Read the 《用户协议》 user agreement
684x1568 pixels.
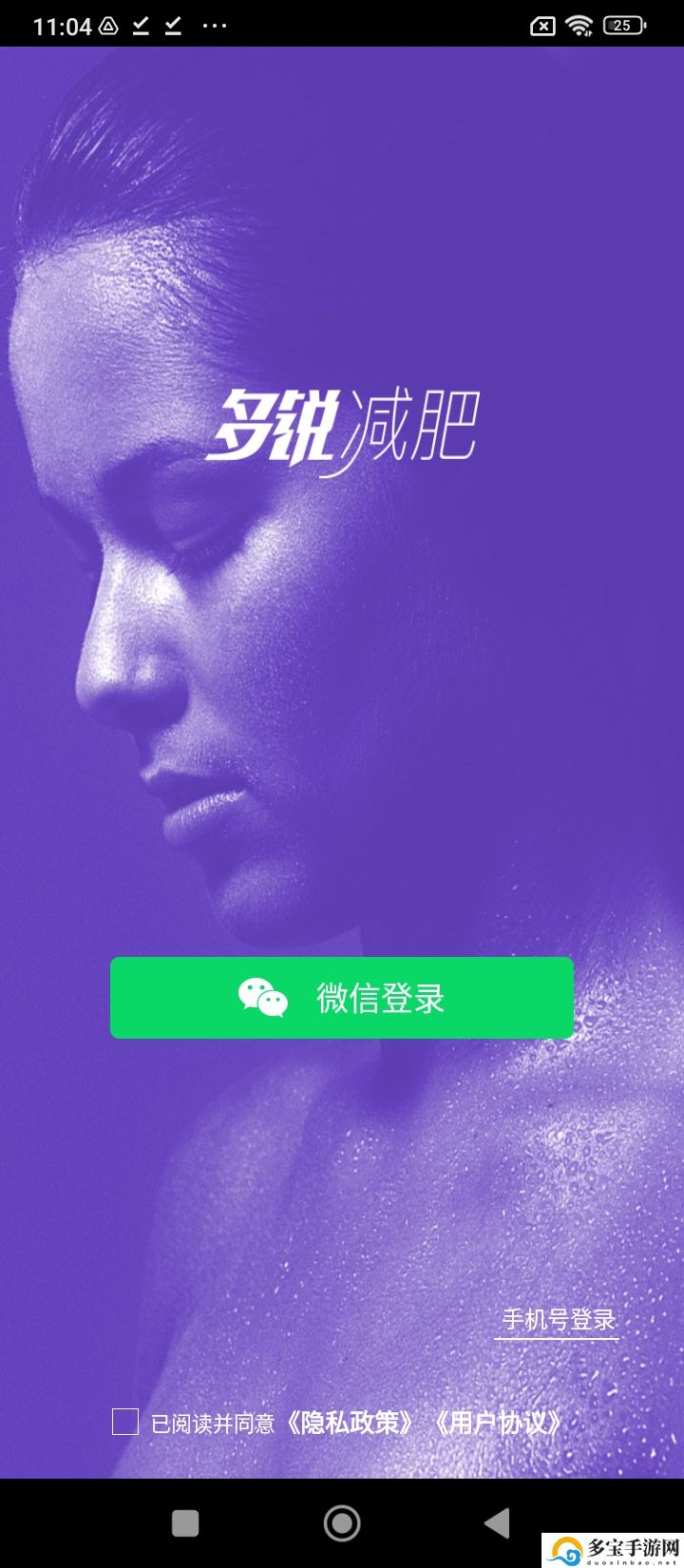(497, 1423)
